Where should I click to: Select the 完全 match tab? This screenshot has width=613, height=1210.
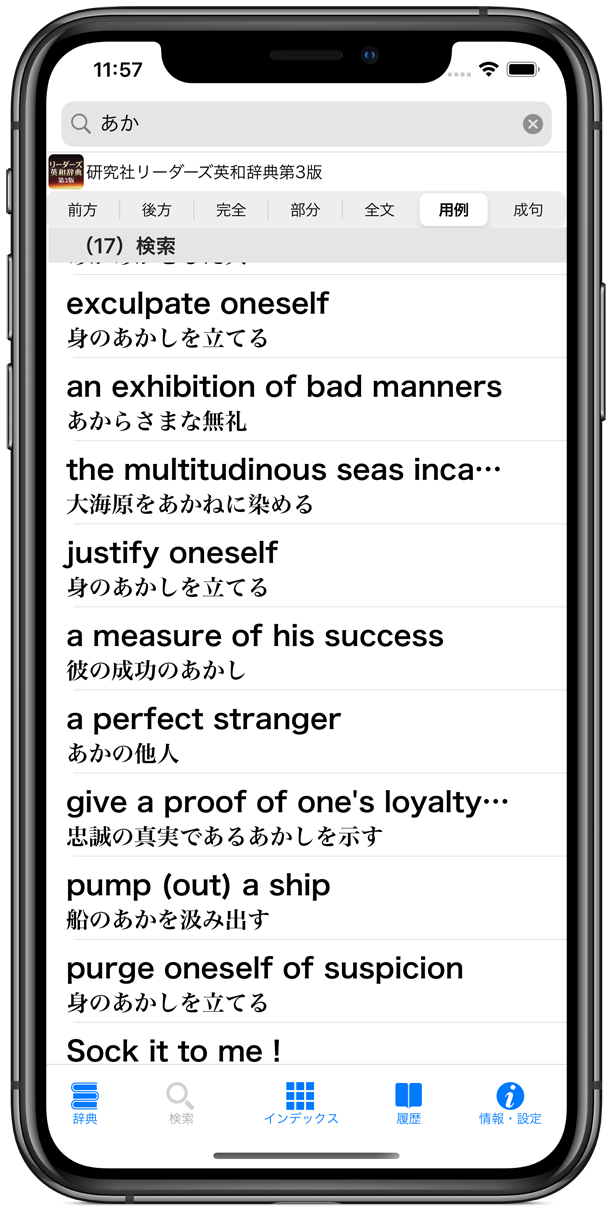[231, 210]
